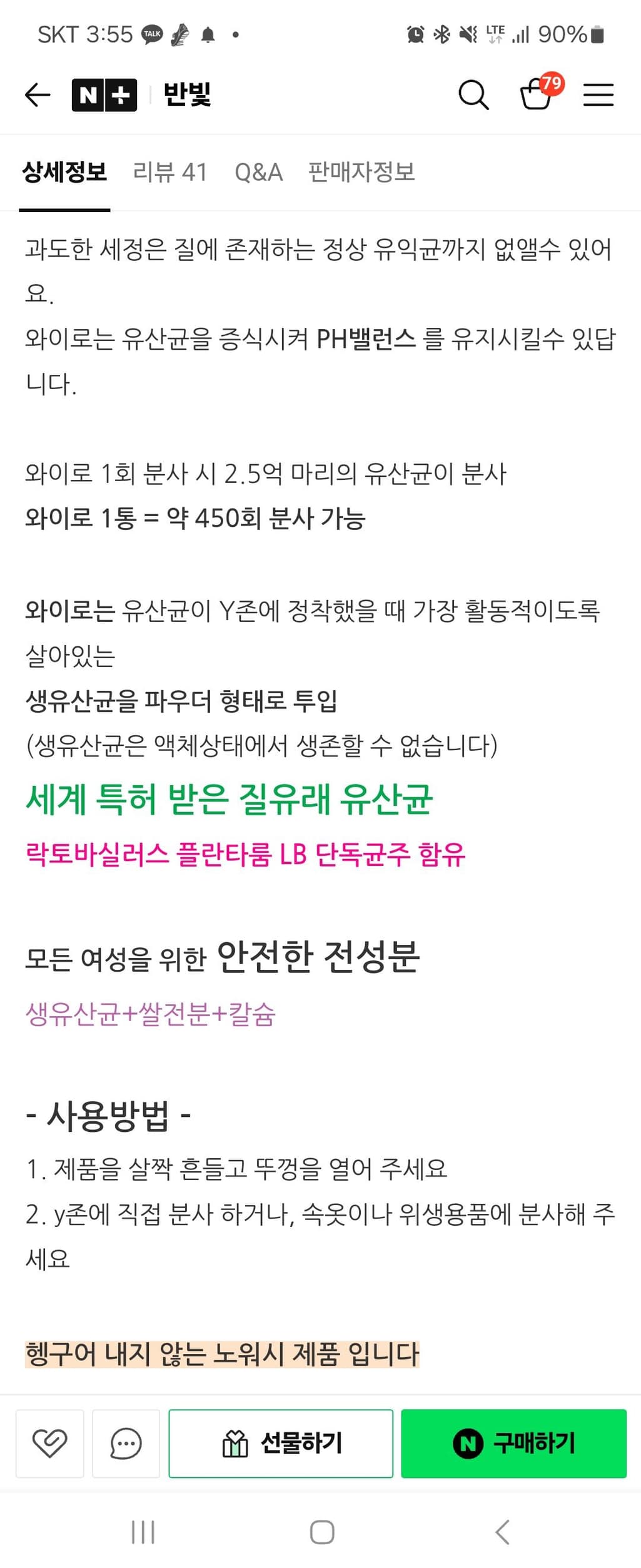Tap the green 구매하기 button

(513, 1443)
